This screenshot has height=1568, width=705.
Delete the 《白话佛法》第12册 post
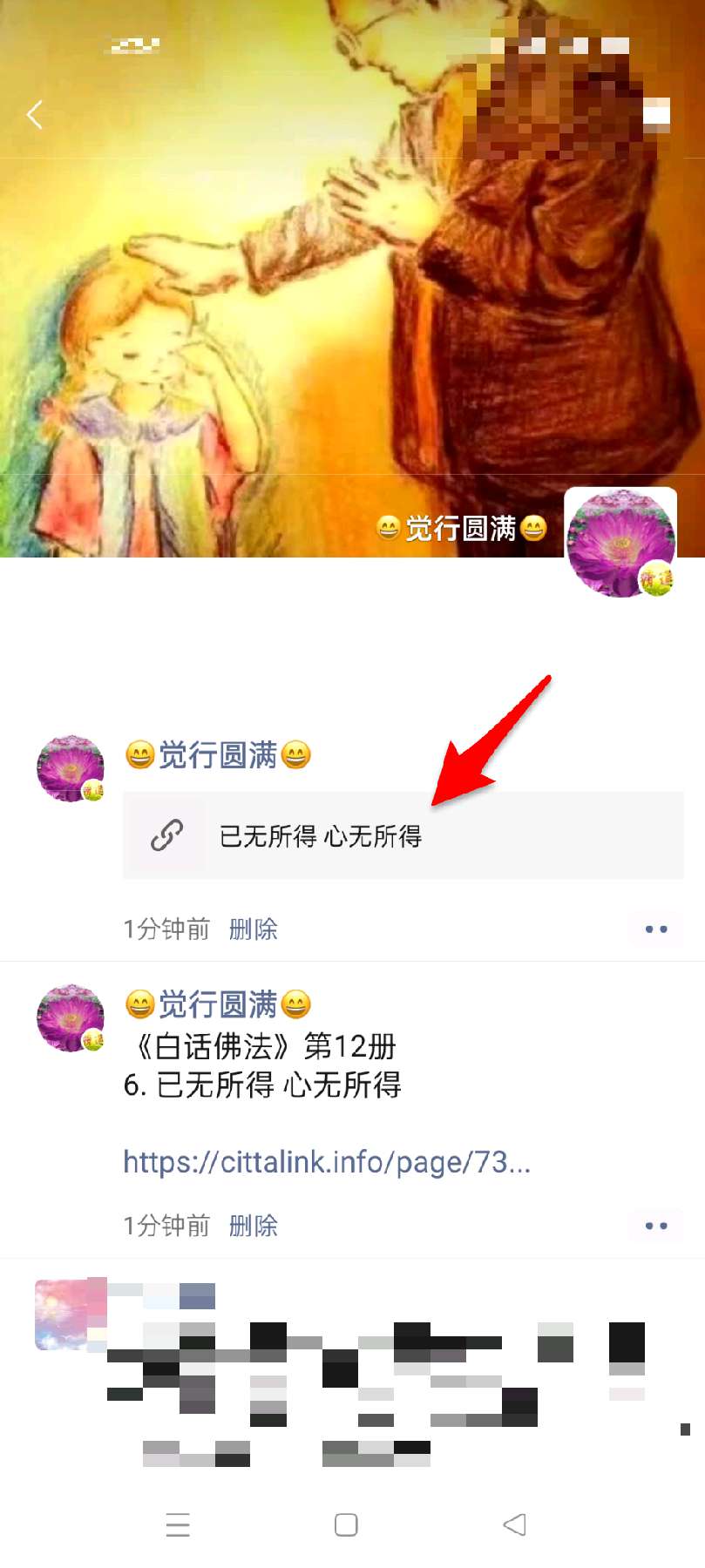253,1227
